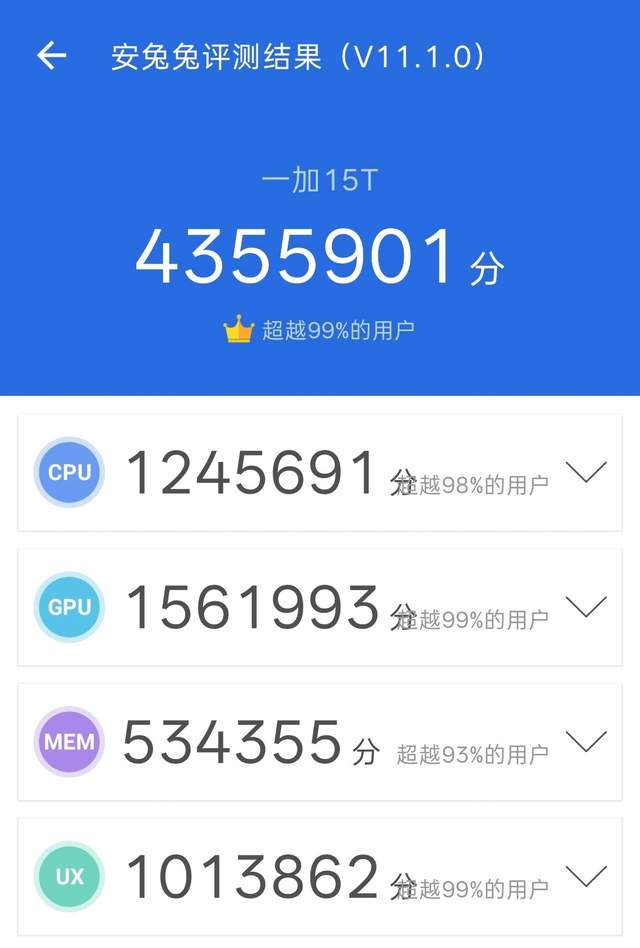Viewport: 640px width, 948px height.
Task: Expand the UX score details
Action: (x=585, y=877)
